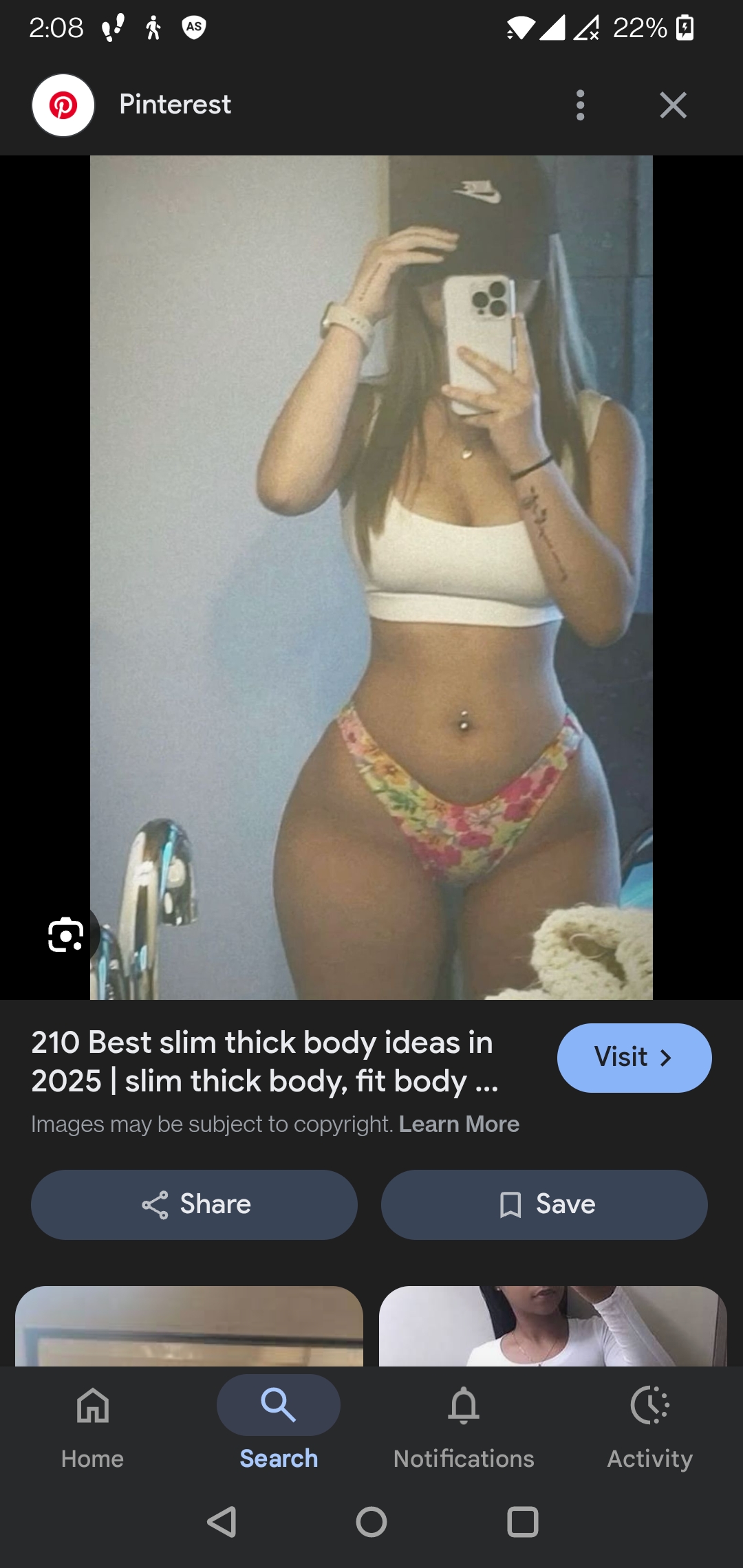Open the Learn More copyright link
The height and width of the screenshot is (1568, 743).
coord(459,1124)
